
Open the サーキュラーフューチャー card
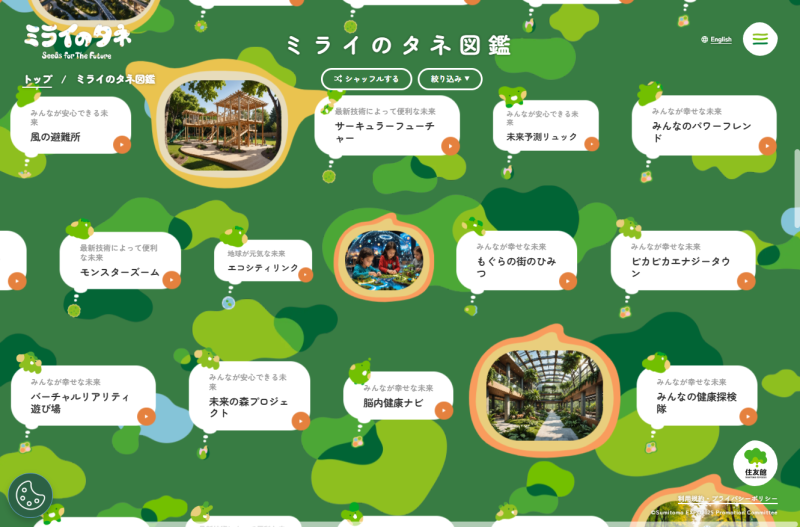[387, 126]
